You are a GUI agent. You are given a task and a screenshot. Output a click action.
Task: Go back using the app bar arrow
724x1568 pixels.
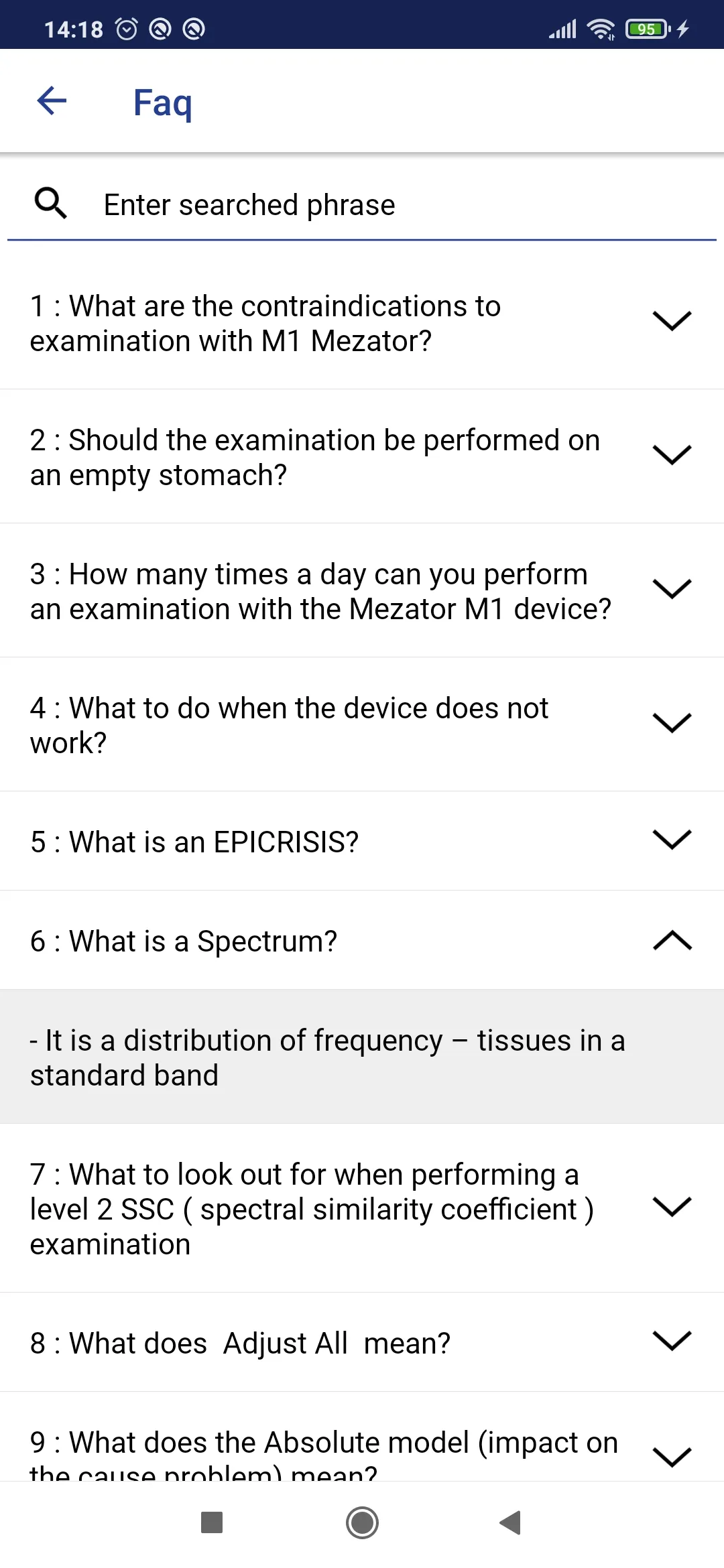(52, 101)
